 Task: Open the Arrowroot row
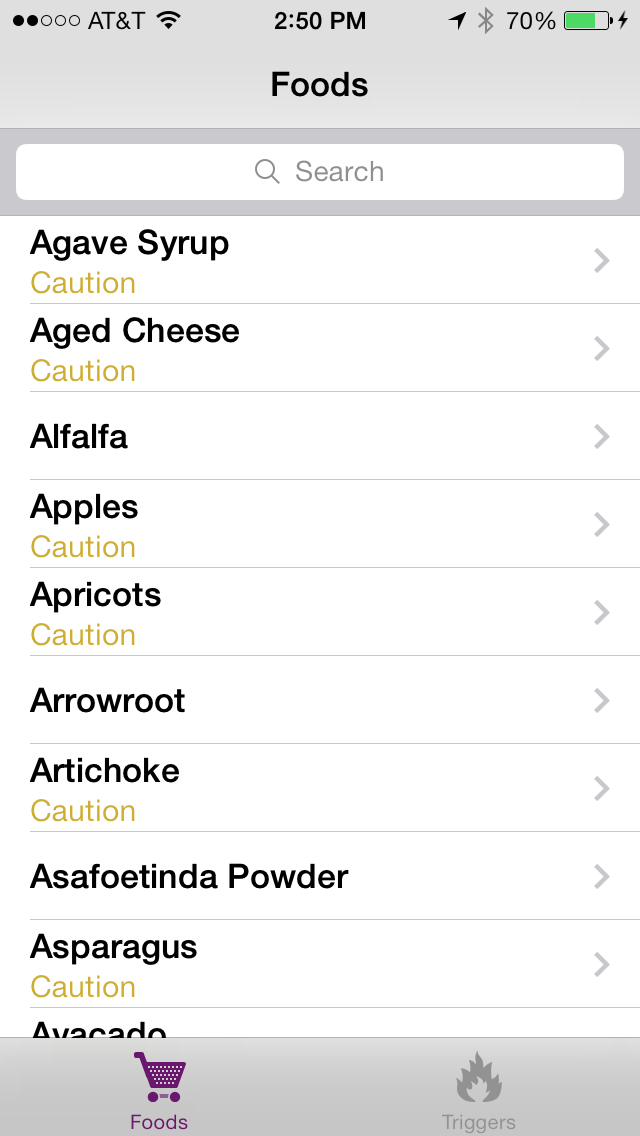point(320,701)
